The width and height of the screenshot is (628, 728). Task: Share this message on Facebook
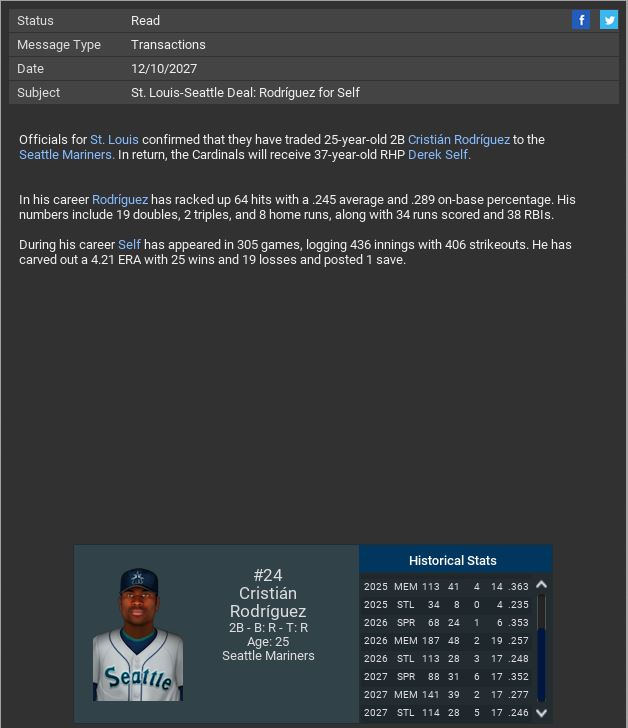pos(581,20)
